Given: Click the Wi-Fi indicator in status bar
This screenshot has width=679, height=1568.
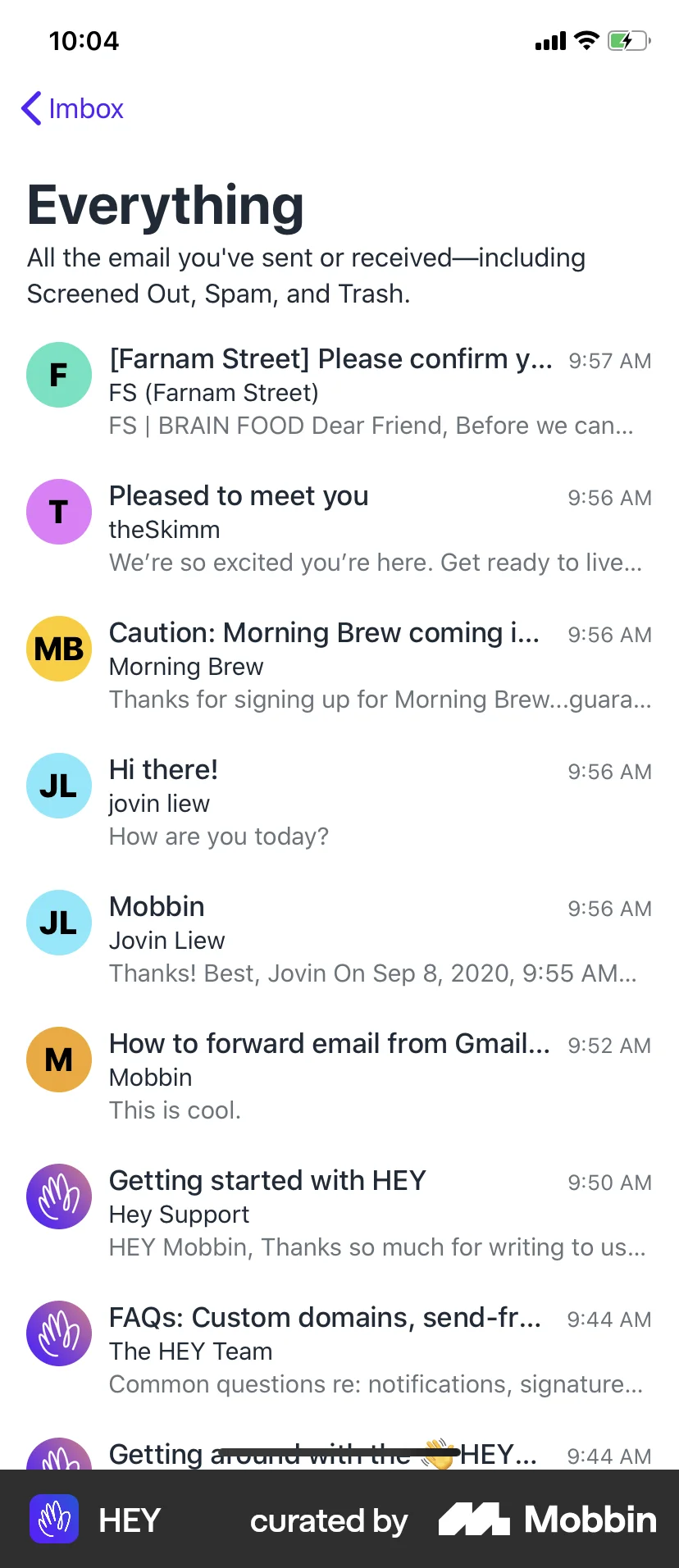Looking at the screenshot, I should (586, 40).
